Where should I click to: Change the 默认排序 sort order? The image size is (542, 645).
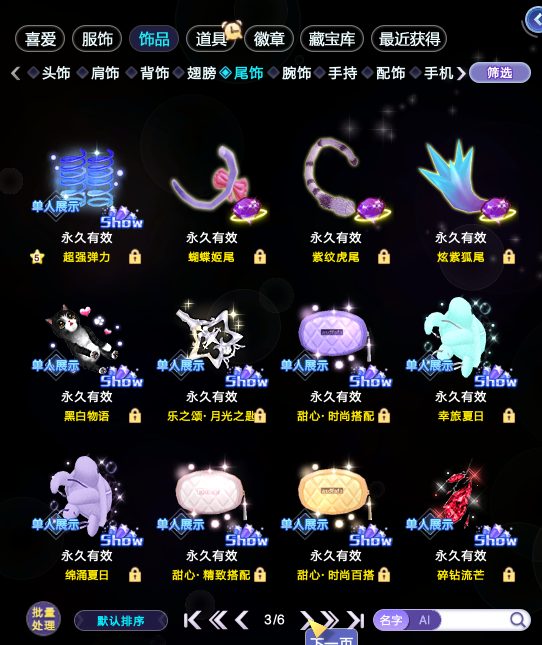(x=121, y=620)
